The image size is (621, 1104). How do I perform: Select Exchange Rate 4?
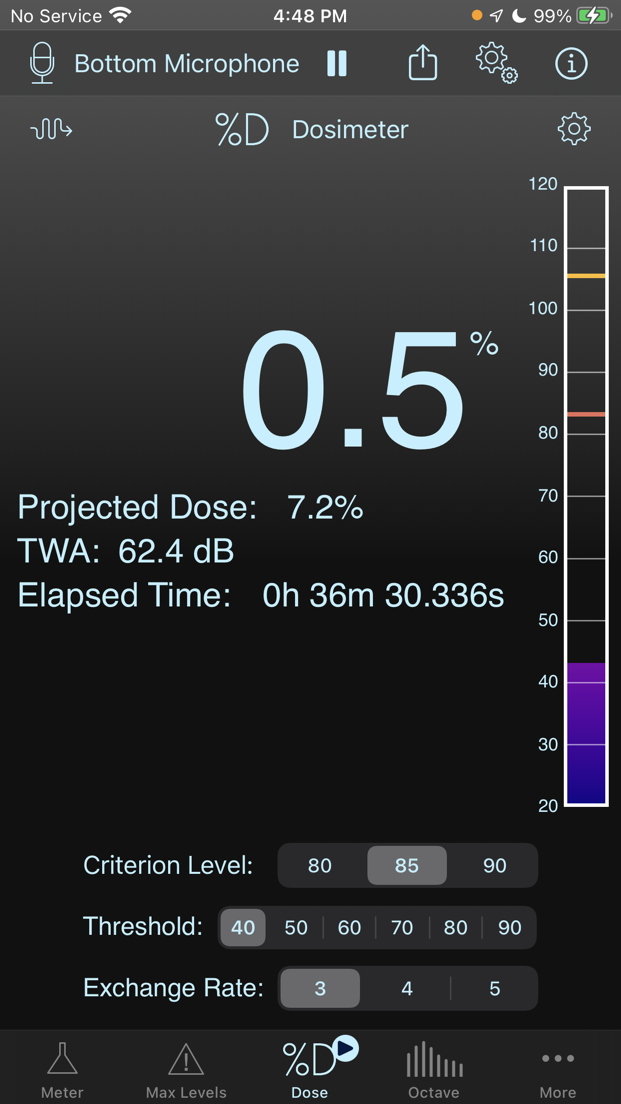(406, 989)
